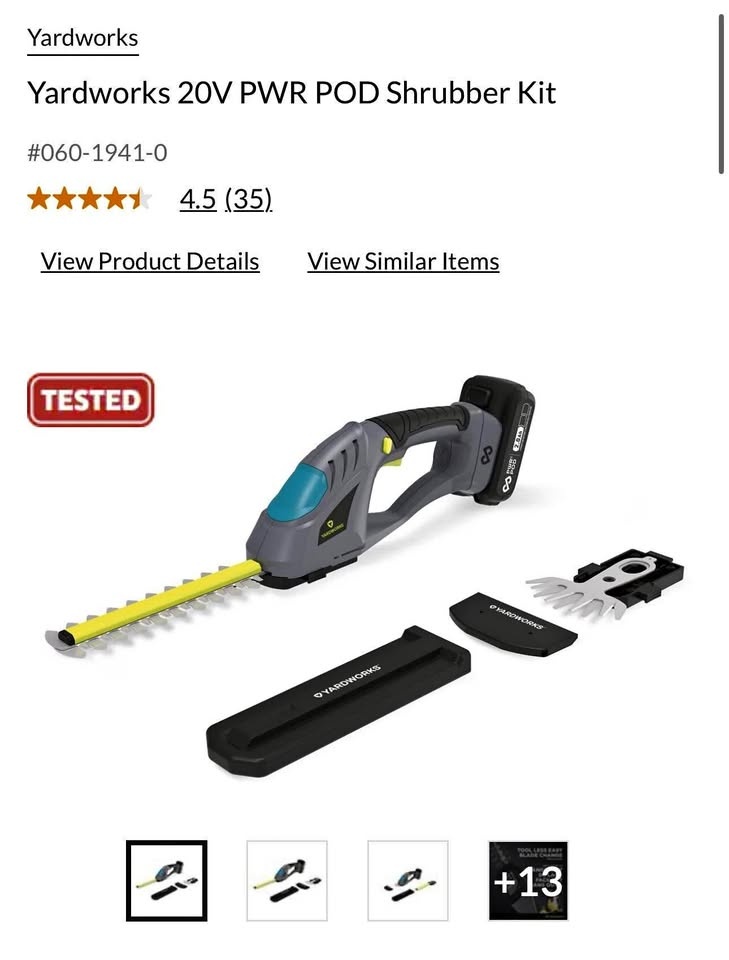Open View Similar Items

click(403, 261)
